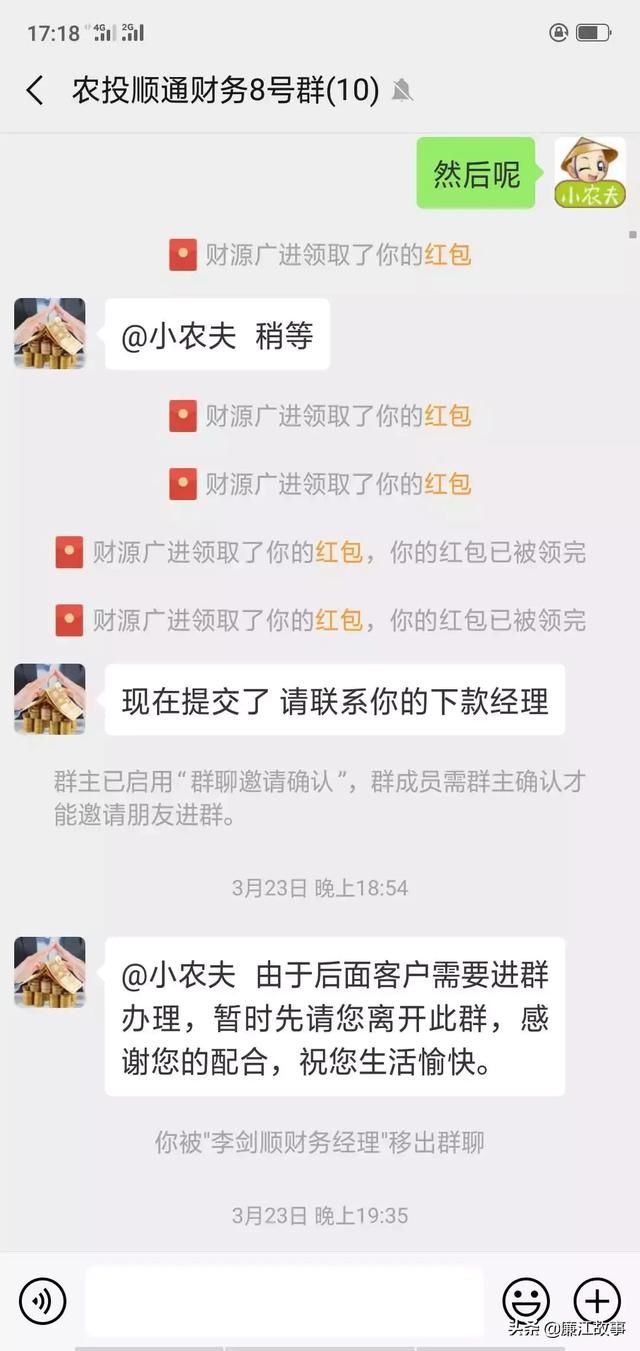
Task: Tap the message text field
Action: pyautogui.click(x=284, y=1301)
